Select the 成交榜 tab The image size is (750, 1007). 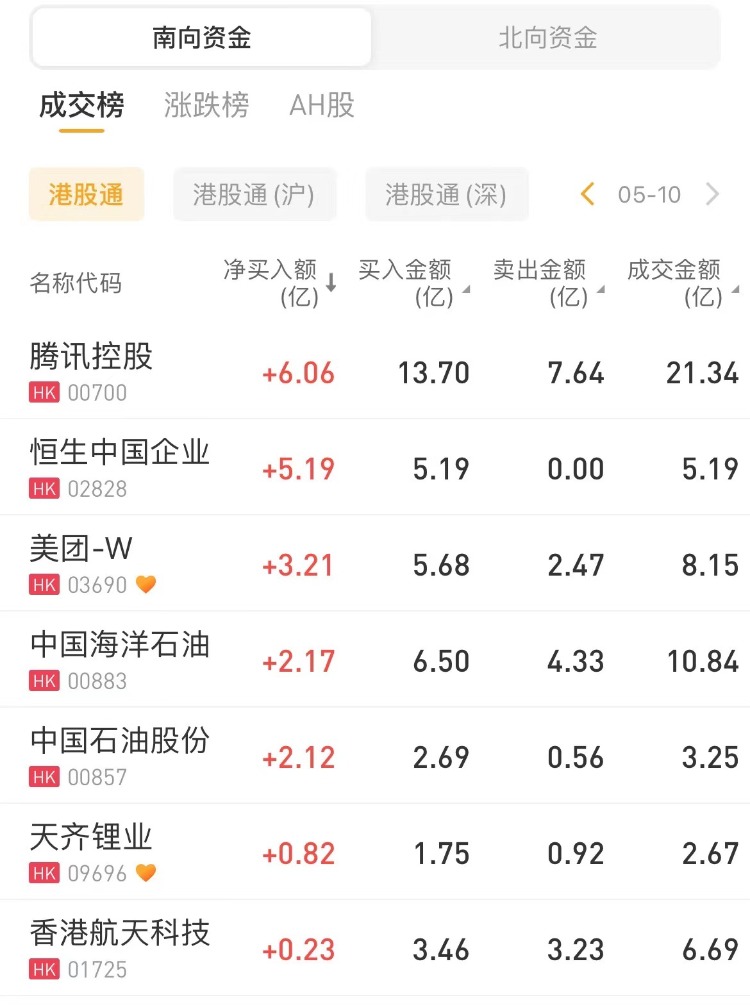pos(81,105)
